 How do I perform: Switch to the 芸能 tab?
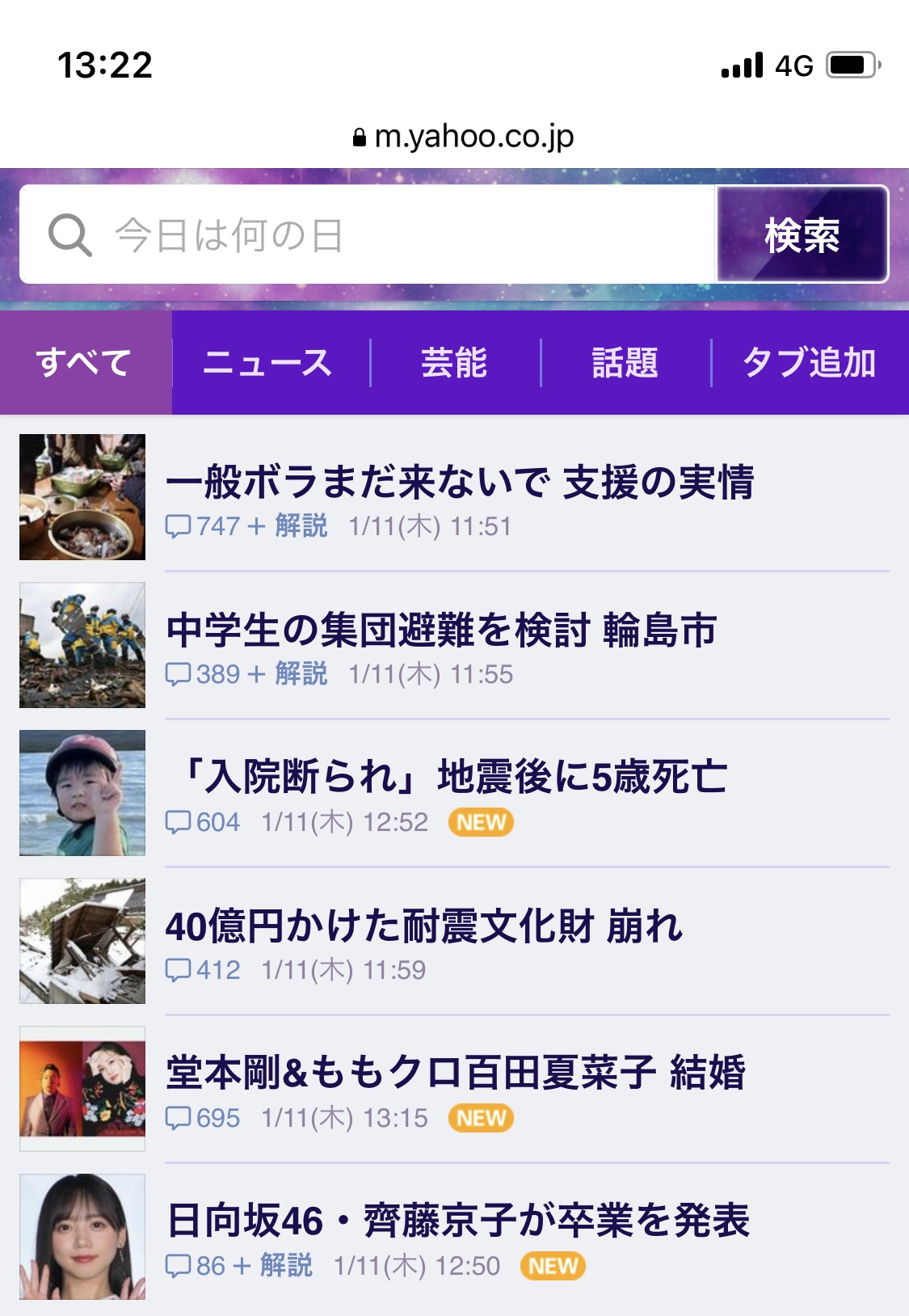click(454, 363)
